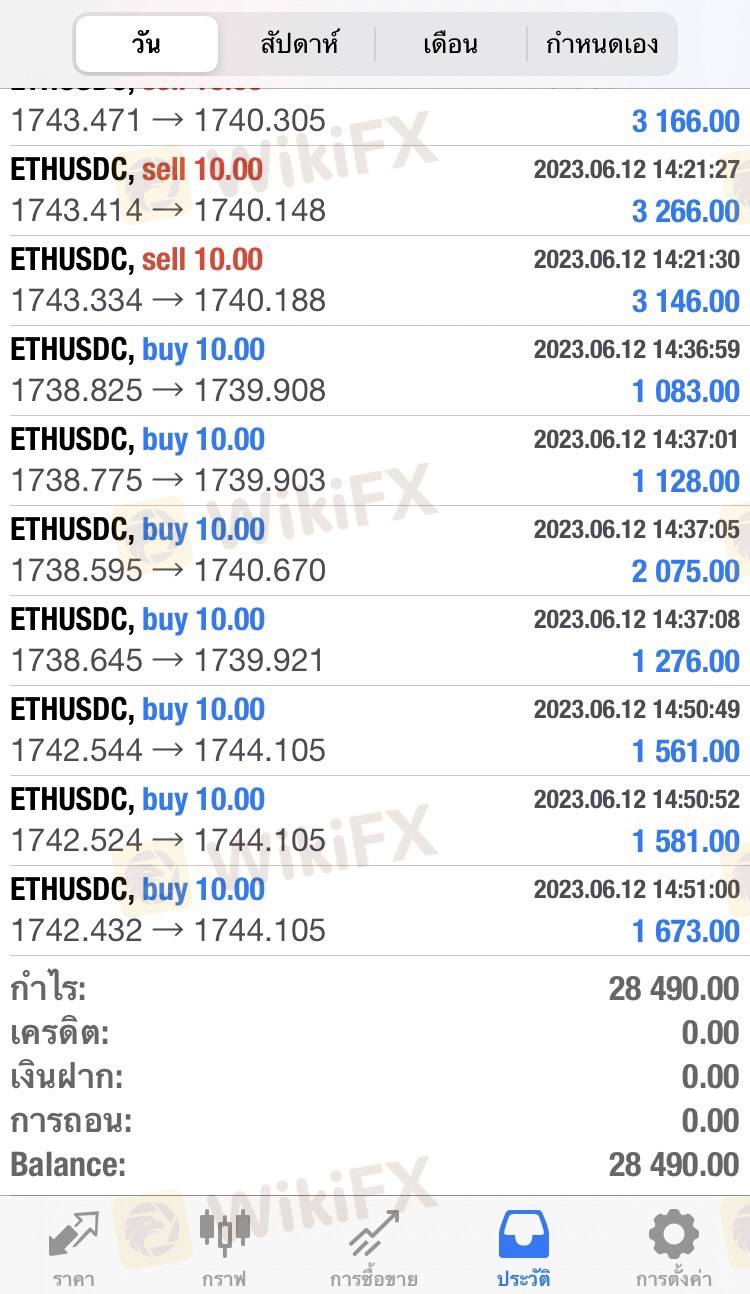View the buy trade with profit 2 075.00
750x1294 pixels.
pyautogui.click(x=375, y=551)
